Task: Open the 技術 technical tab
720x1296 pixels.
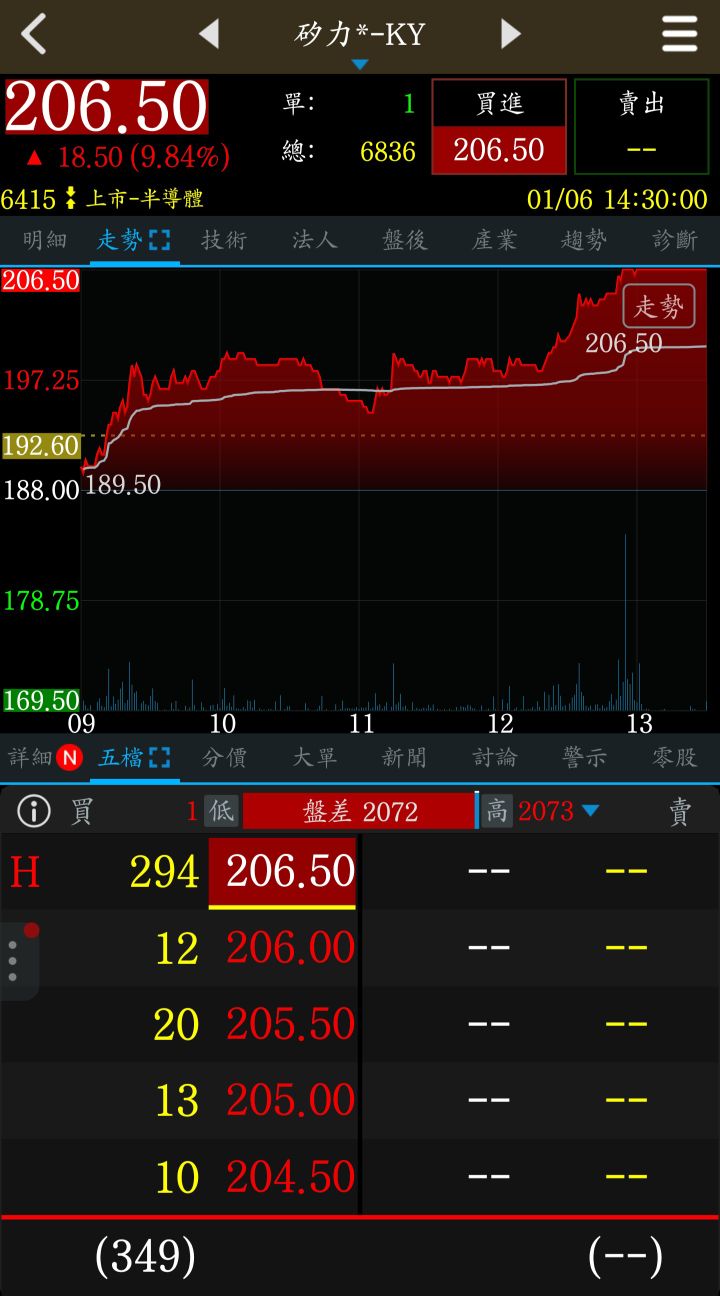Action: click(x=224, y=240)
